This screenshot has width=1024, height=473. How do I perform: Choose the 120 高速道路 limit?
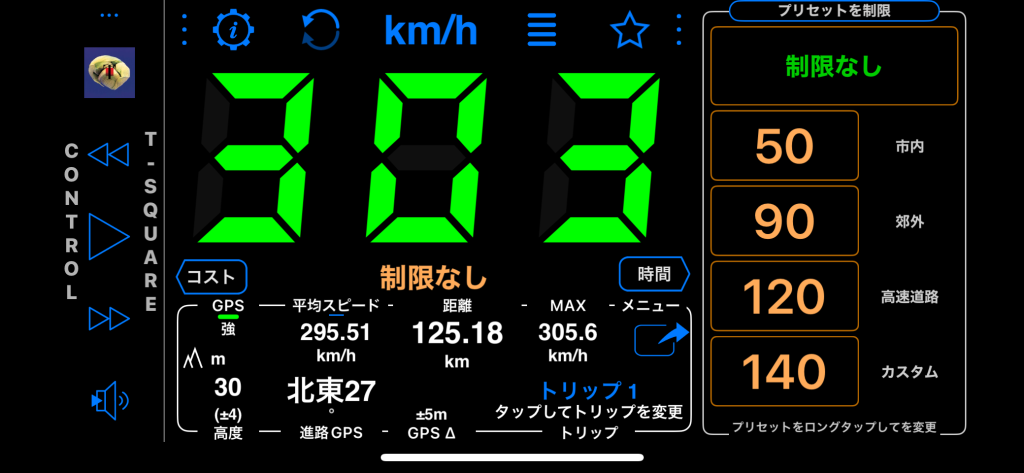click(x=784, y=296)
